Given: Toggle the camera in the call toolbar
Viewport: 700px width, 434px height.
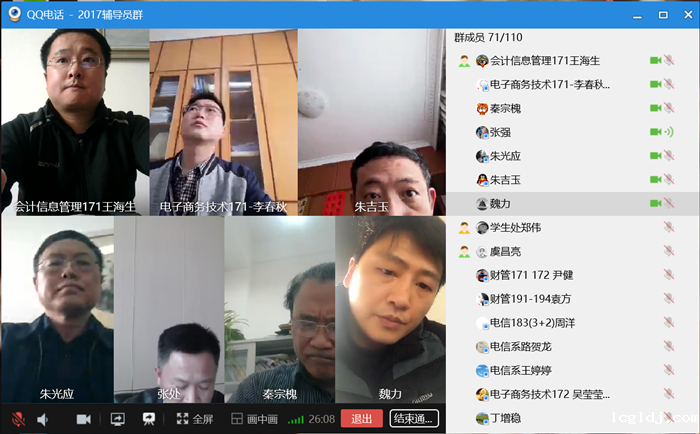Looking at the screenshot, I should click(84, 419).
